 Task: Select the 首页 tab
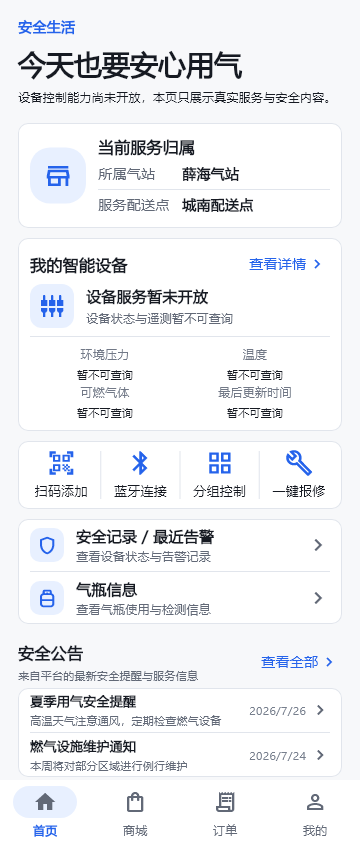[45, 812]
